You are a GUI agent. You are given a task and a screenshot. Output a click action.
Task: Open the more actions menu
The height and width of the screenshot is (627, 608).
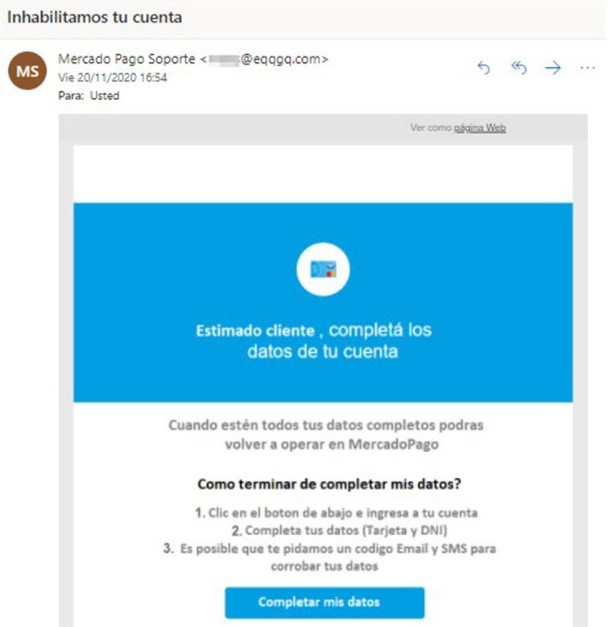tap(587, 67)
